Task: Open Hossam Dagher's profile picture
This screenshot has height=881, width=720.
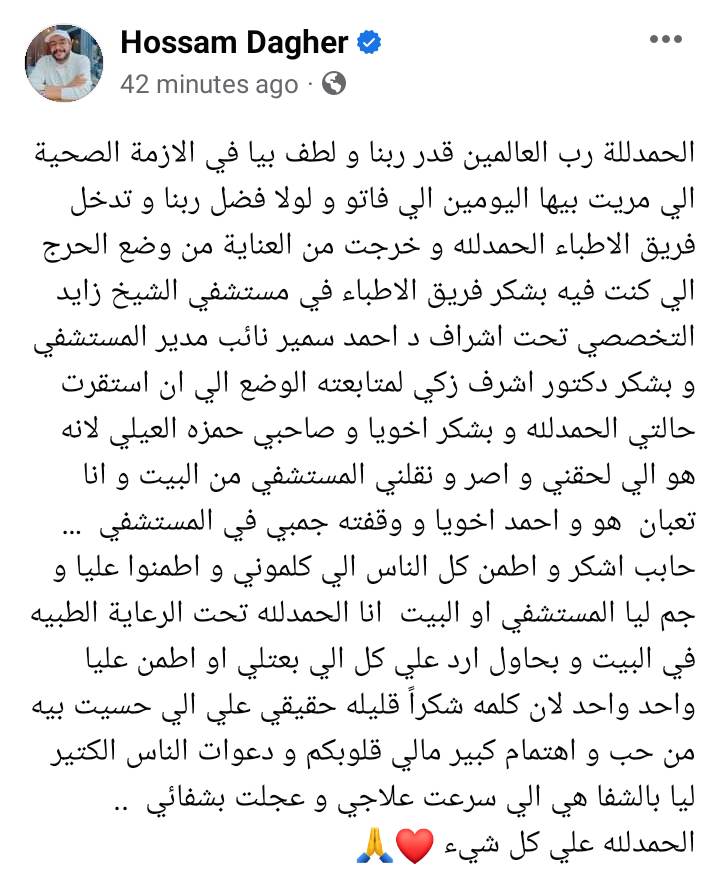Action: pyautogui.click(x=64, y=63)
